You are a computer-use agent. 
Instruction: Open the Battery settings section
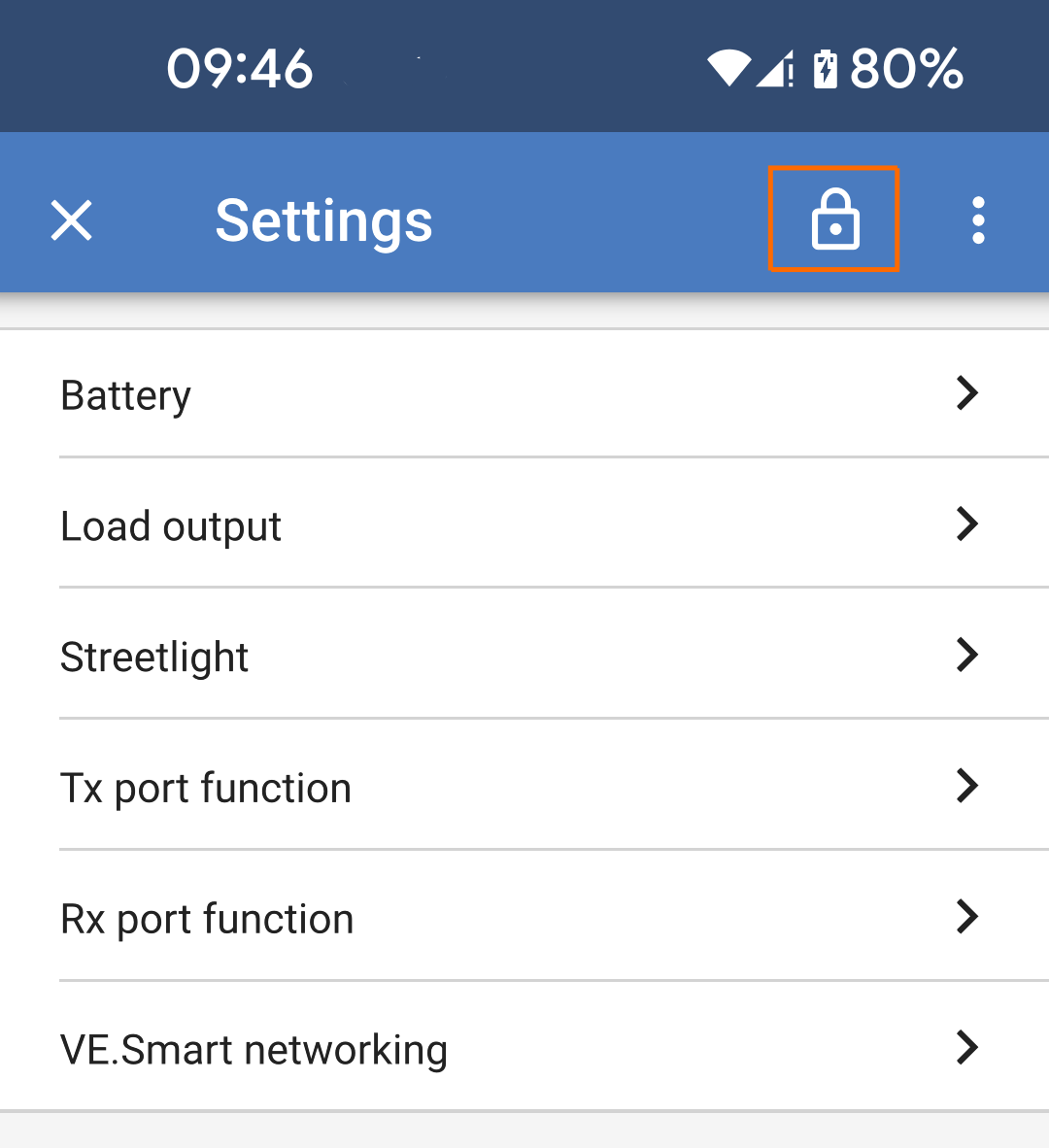pos(125,394)
